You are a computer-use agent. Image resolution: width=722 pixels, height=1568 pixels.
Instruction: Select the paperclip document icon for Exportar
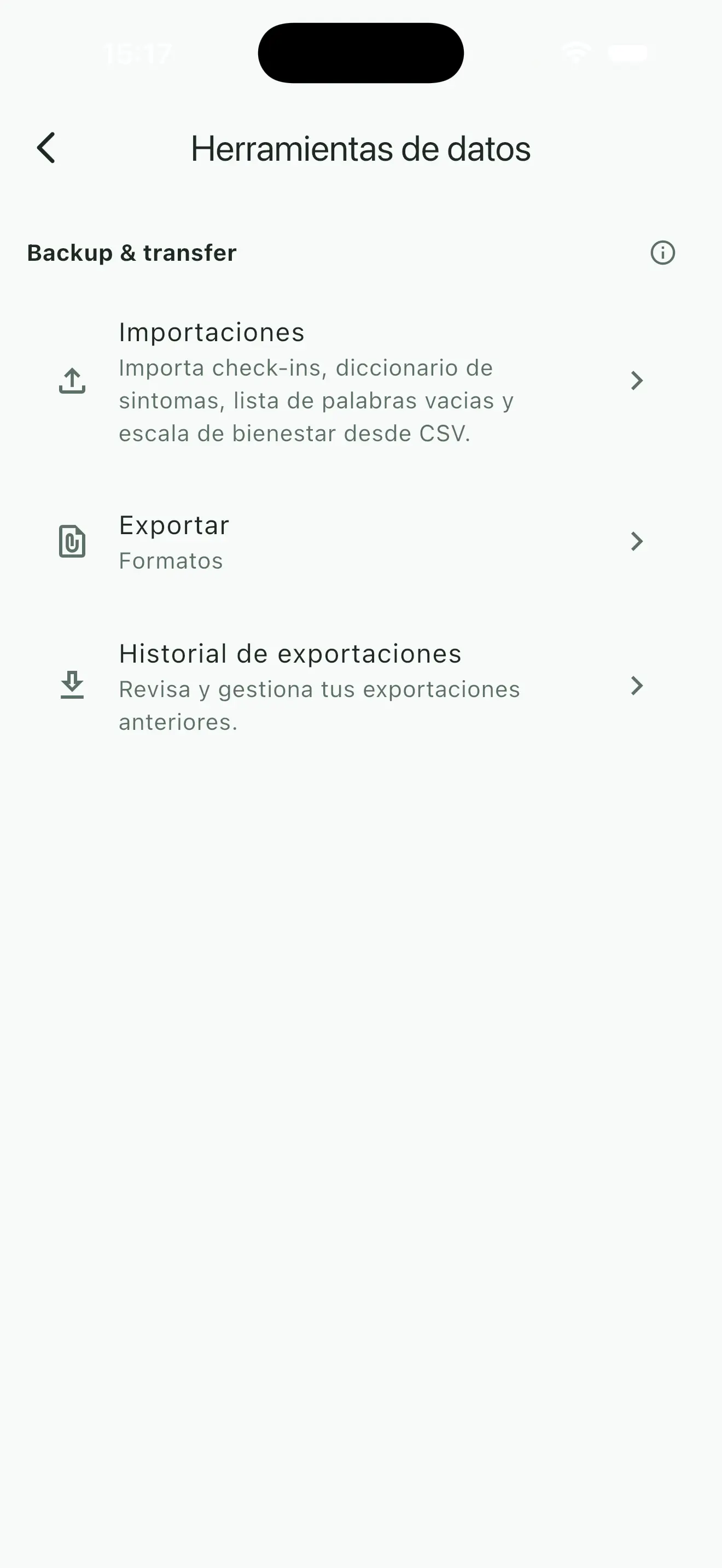[x=71, y=541]
